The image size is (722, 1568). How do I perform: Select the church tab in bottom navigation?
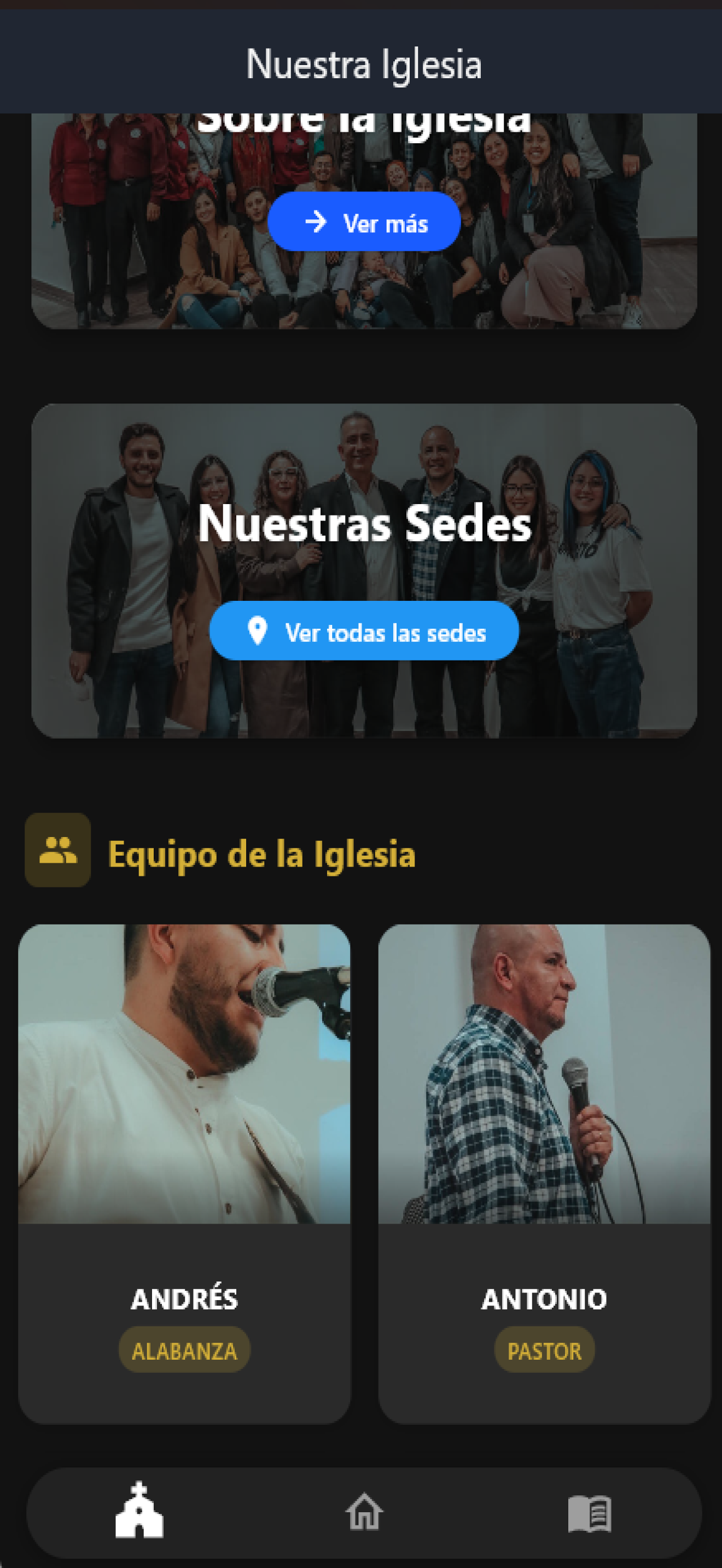click(139, 1510)
